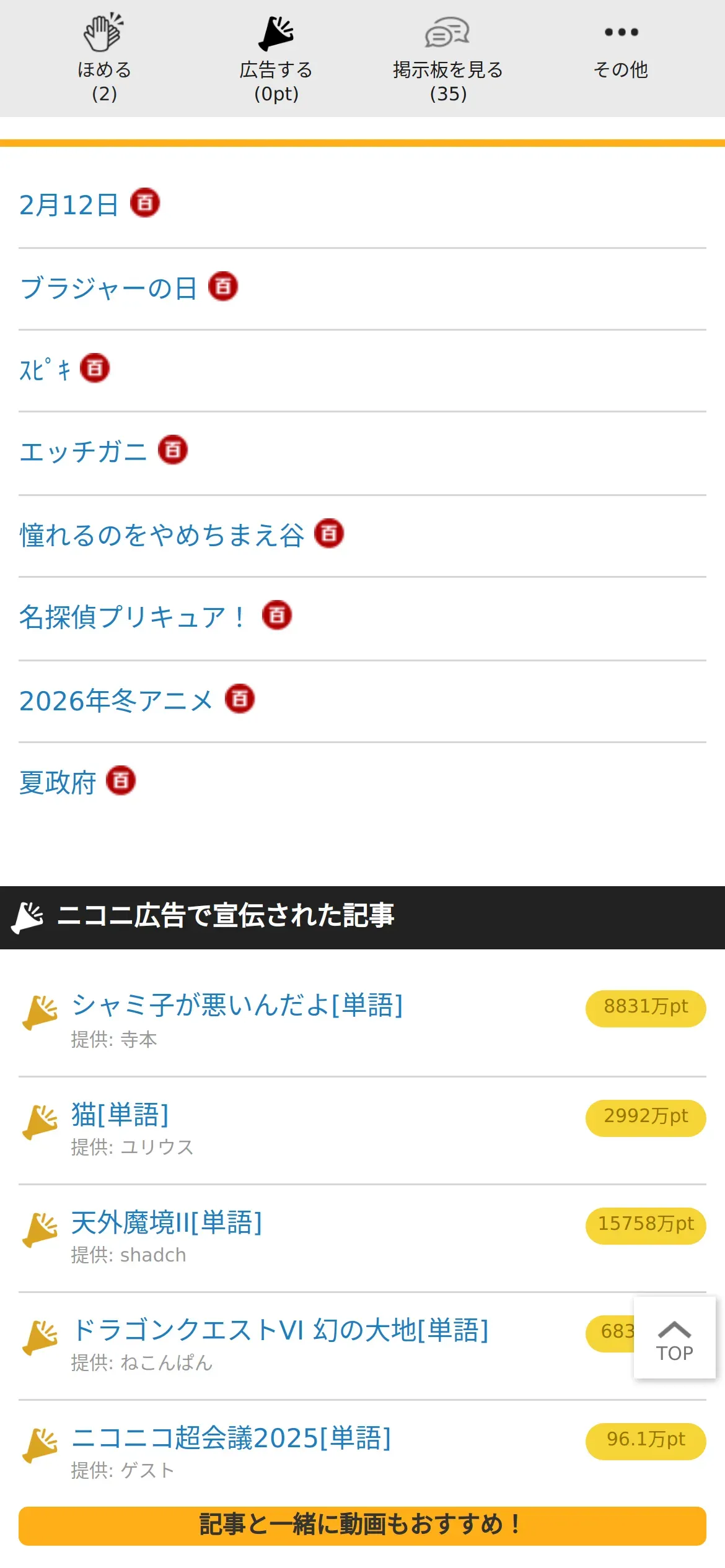Open the 夏政府 article link
The height and width of the screenshot is (1568, 725).
(x=58, y=782)
